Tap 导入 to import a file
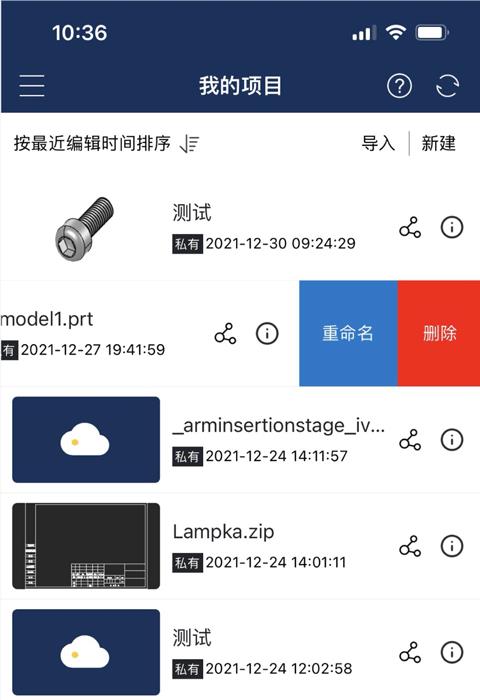This screenshot has height=700, width=480. (x=378, y=143)
